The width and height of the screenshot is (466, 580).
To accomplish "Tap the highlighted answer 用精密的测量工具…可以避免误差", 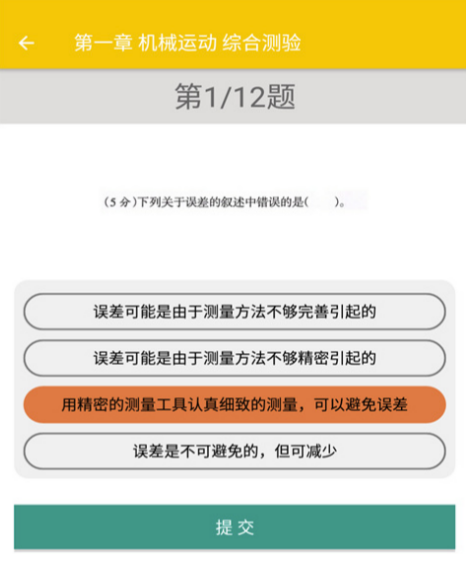I will [234, 405].
